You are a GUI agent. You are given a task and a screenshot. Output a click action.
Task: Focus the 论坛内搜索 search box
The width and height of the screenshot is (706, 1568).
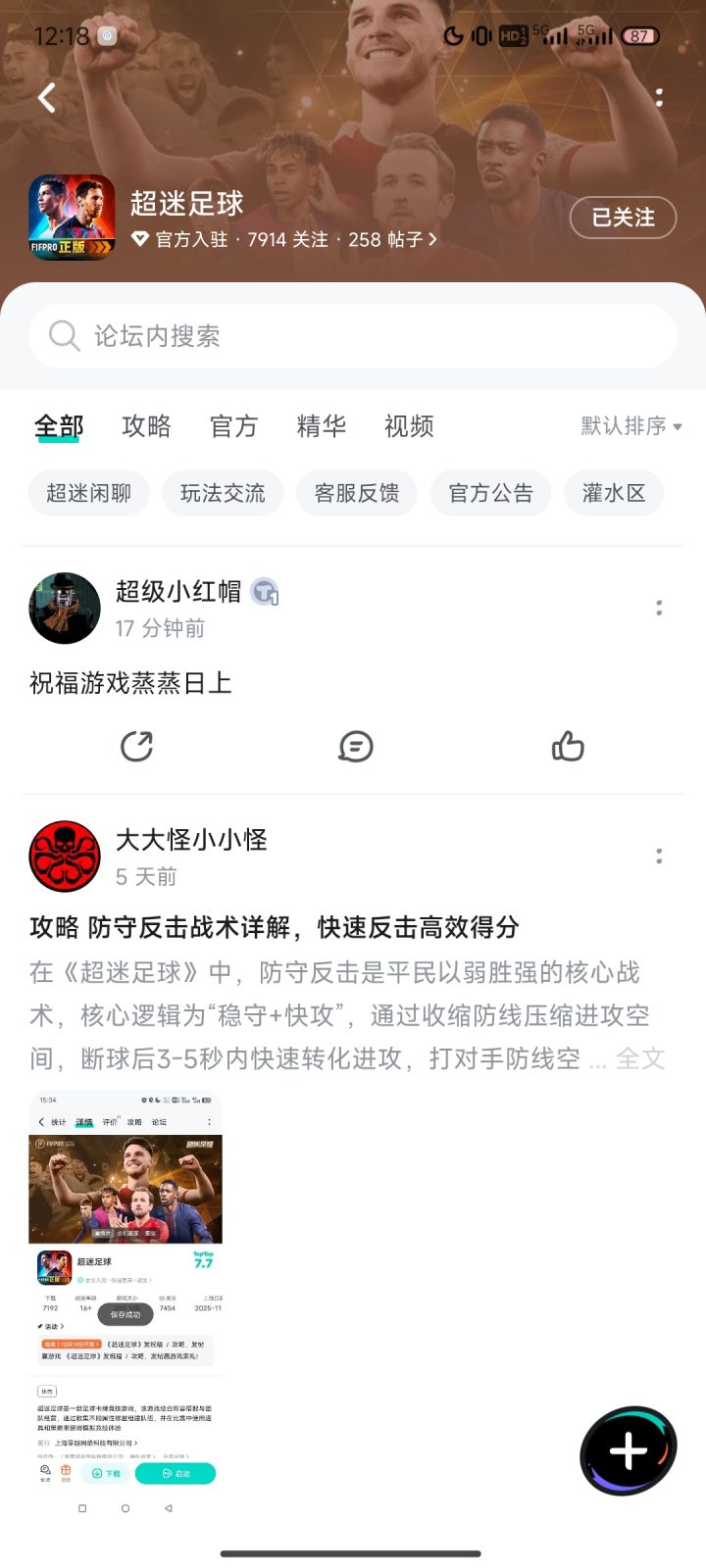pos(353,336)
